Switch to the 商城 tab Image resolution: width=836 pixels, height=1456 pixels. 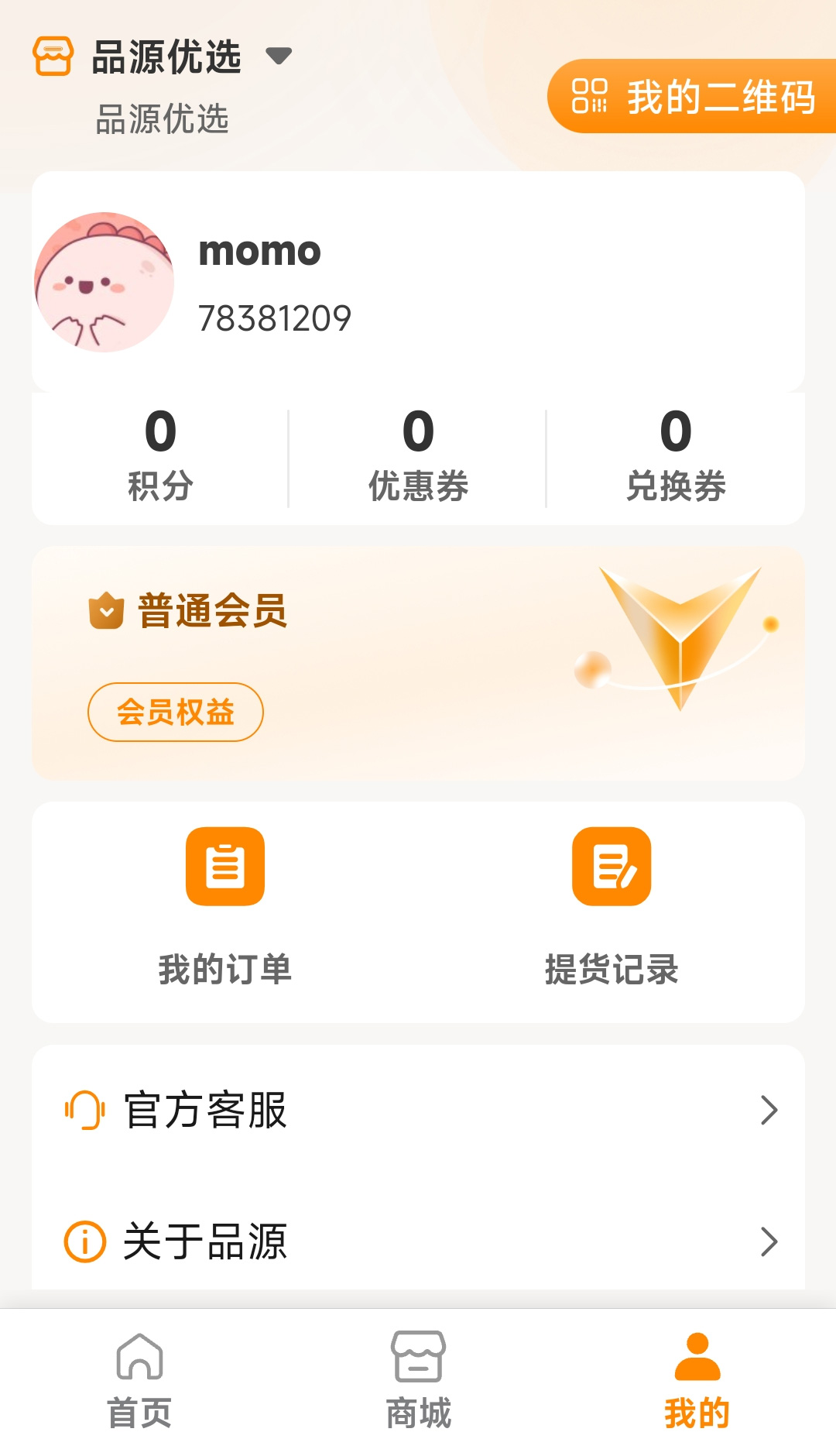418,1380
